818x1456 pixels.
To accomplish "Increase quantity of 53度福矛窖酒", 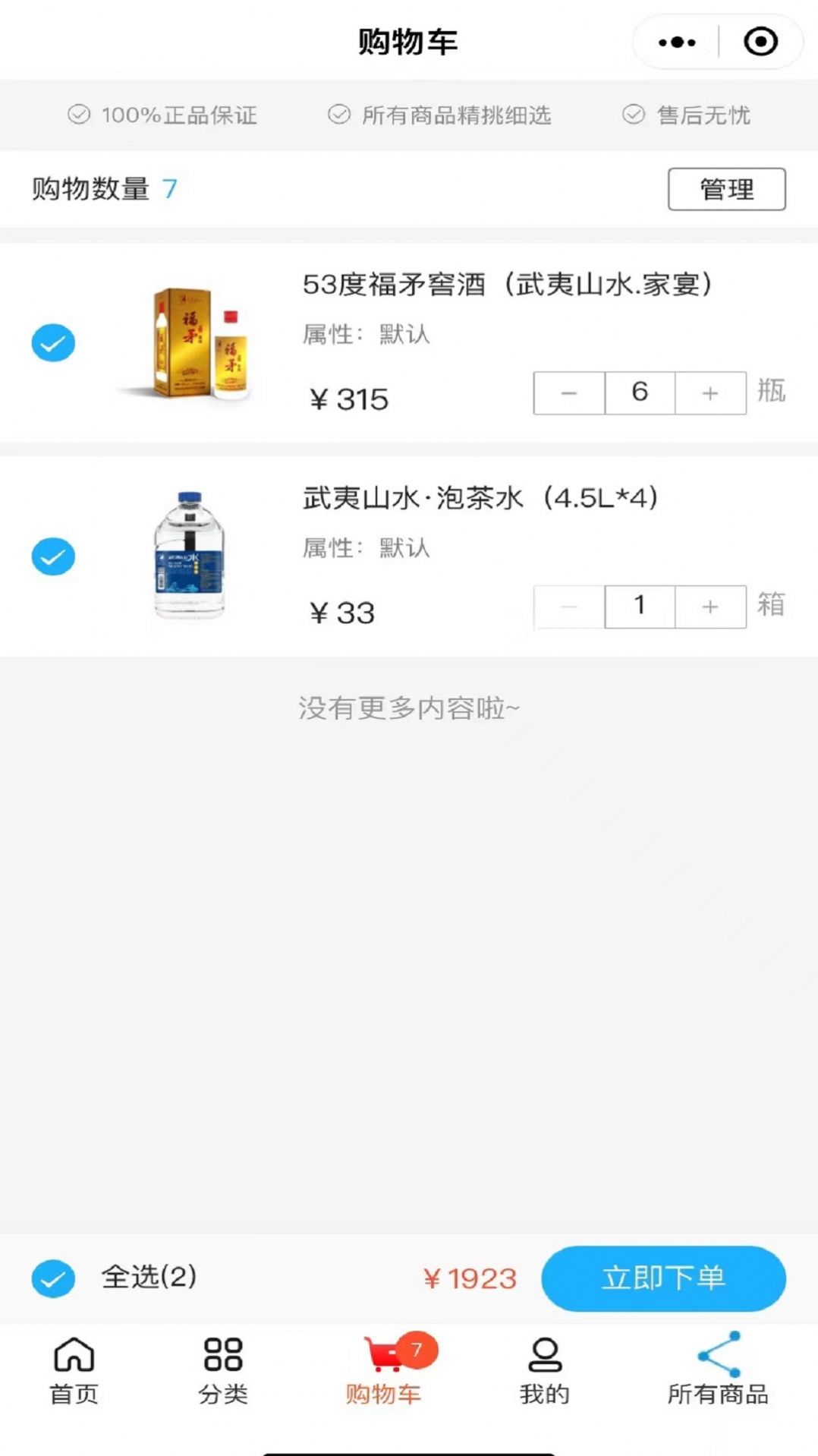I will [x=710, y=393].
